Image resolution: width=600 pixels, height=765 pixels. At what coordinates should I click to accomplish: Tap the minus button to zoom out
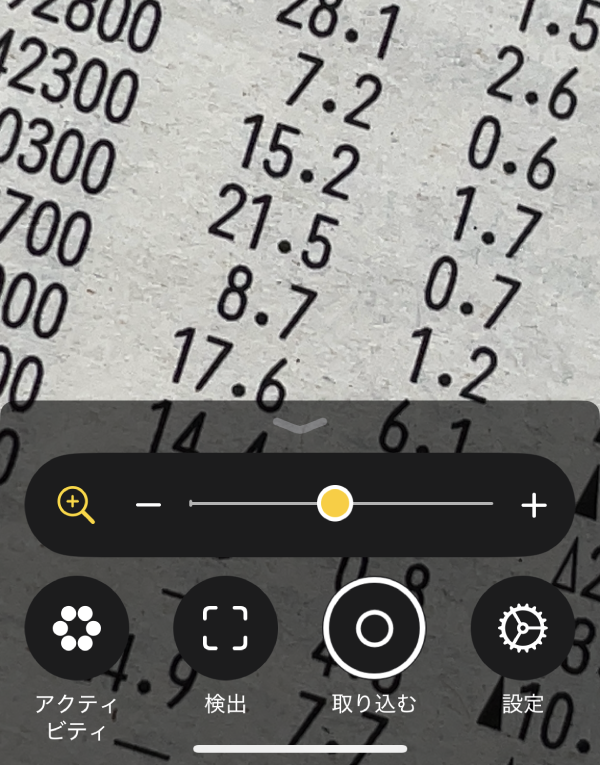tap(148, 505)
